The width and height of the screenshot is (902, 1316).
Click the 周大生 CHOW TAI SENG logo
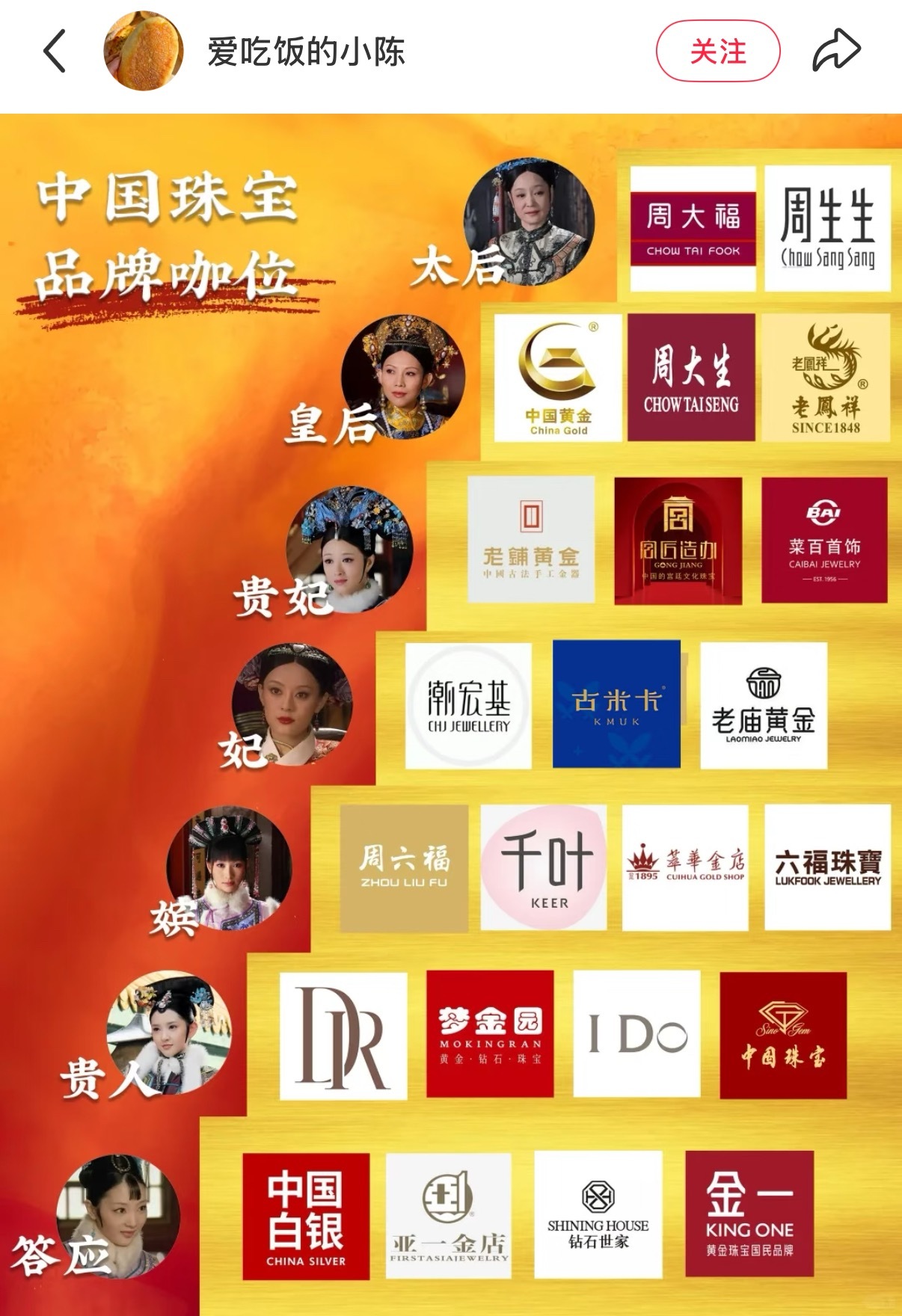tap(692, 378)
